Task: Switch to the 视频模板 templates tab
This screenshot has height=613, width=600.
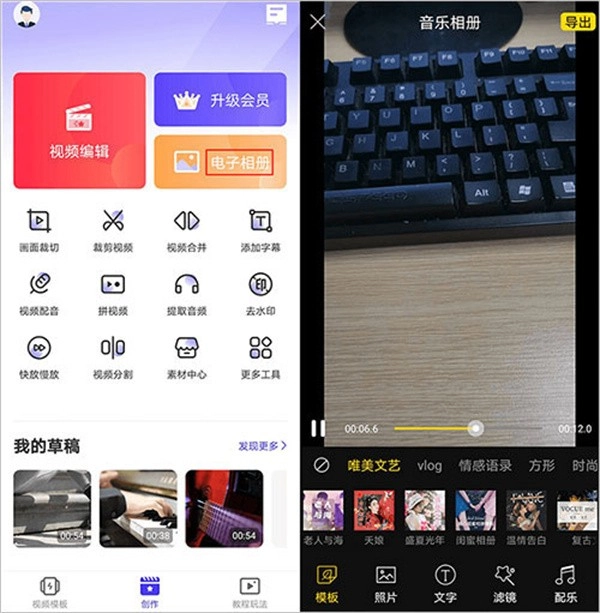Action: pyautogui.click(x=50, y=591)
